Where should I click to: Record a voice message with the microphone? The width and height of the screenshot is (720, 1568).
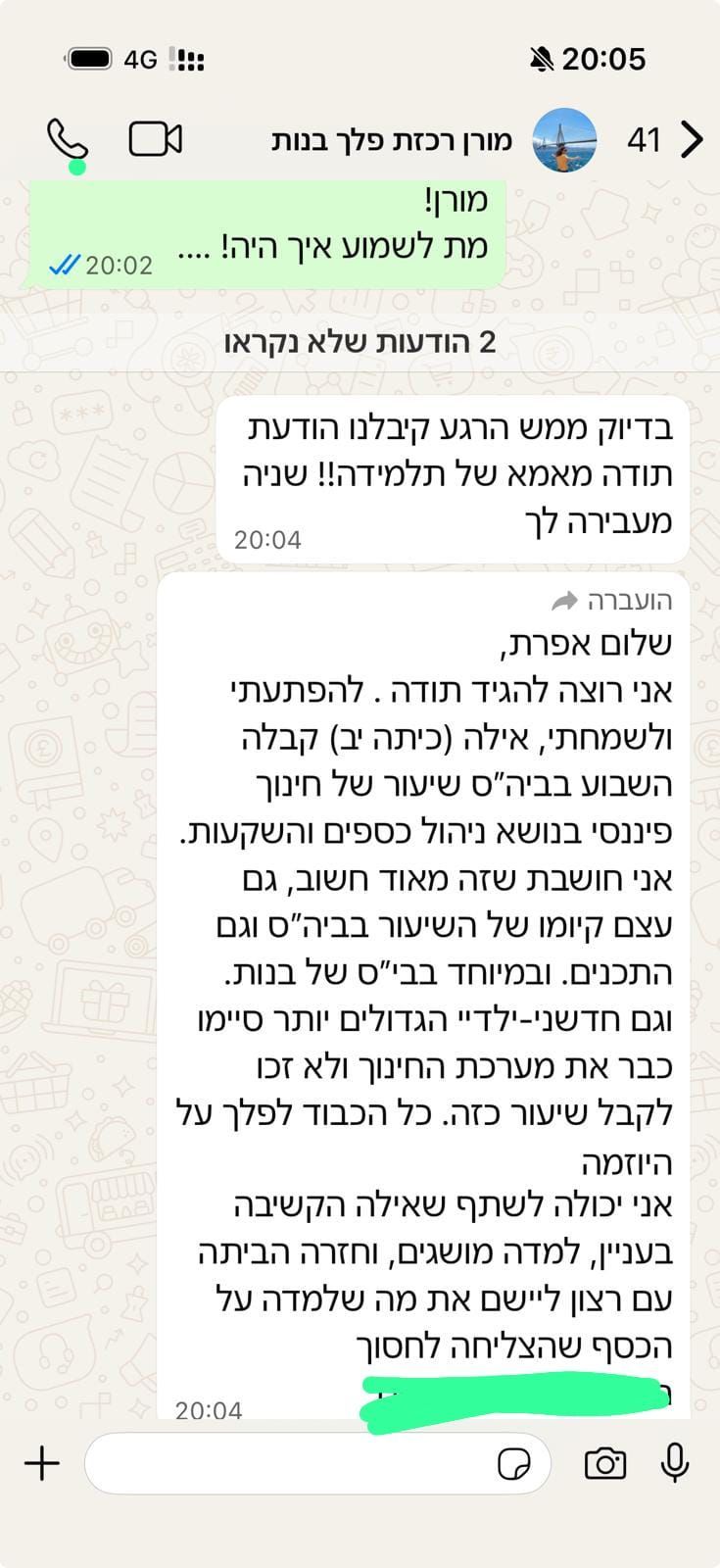coord(675,1462)
